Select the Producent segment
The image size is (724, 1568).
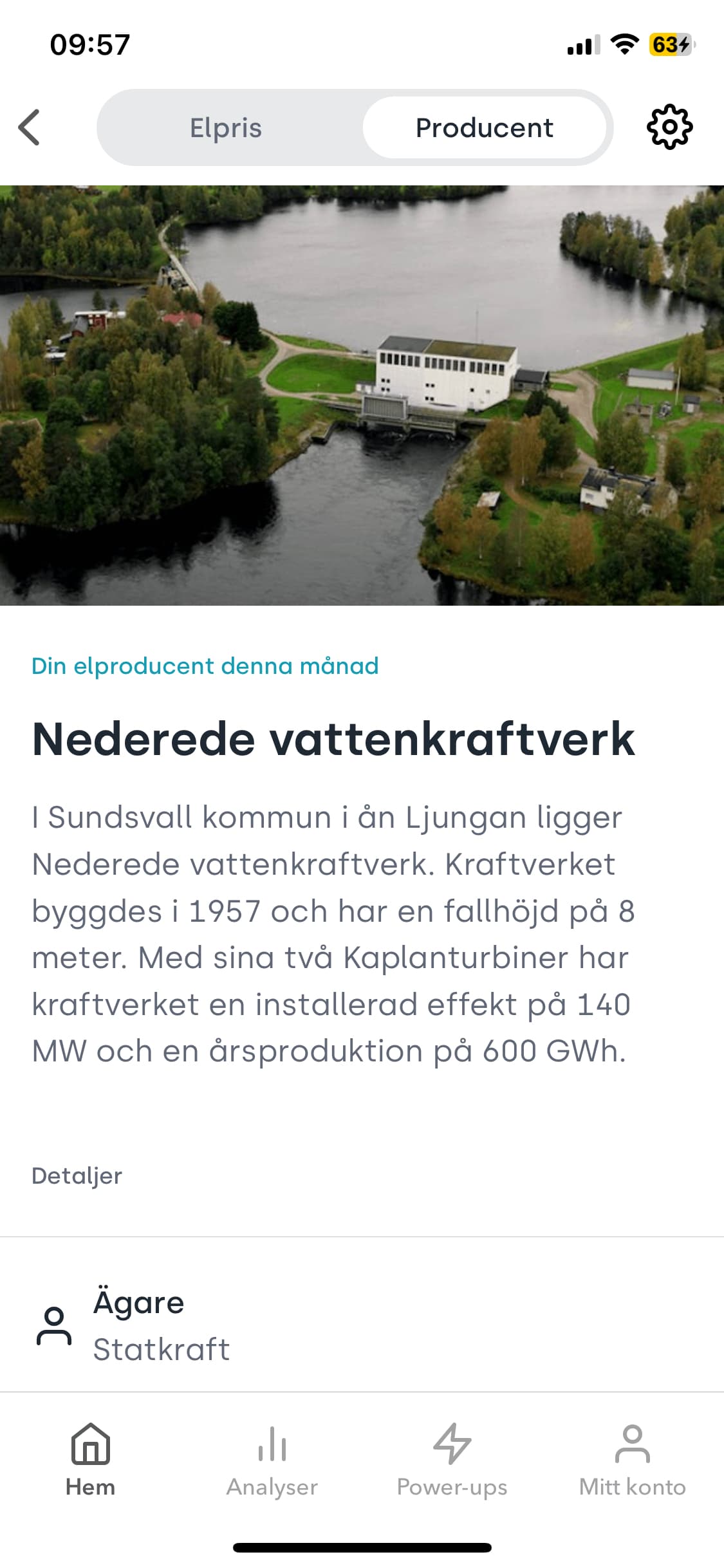pyautogui.click(x=484, y=127)
